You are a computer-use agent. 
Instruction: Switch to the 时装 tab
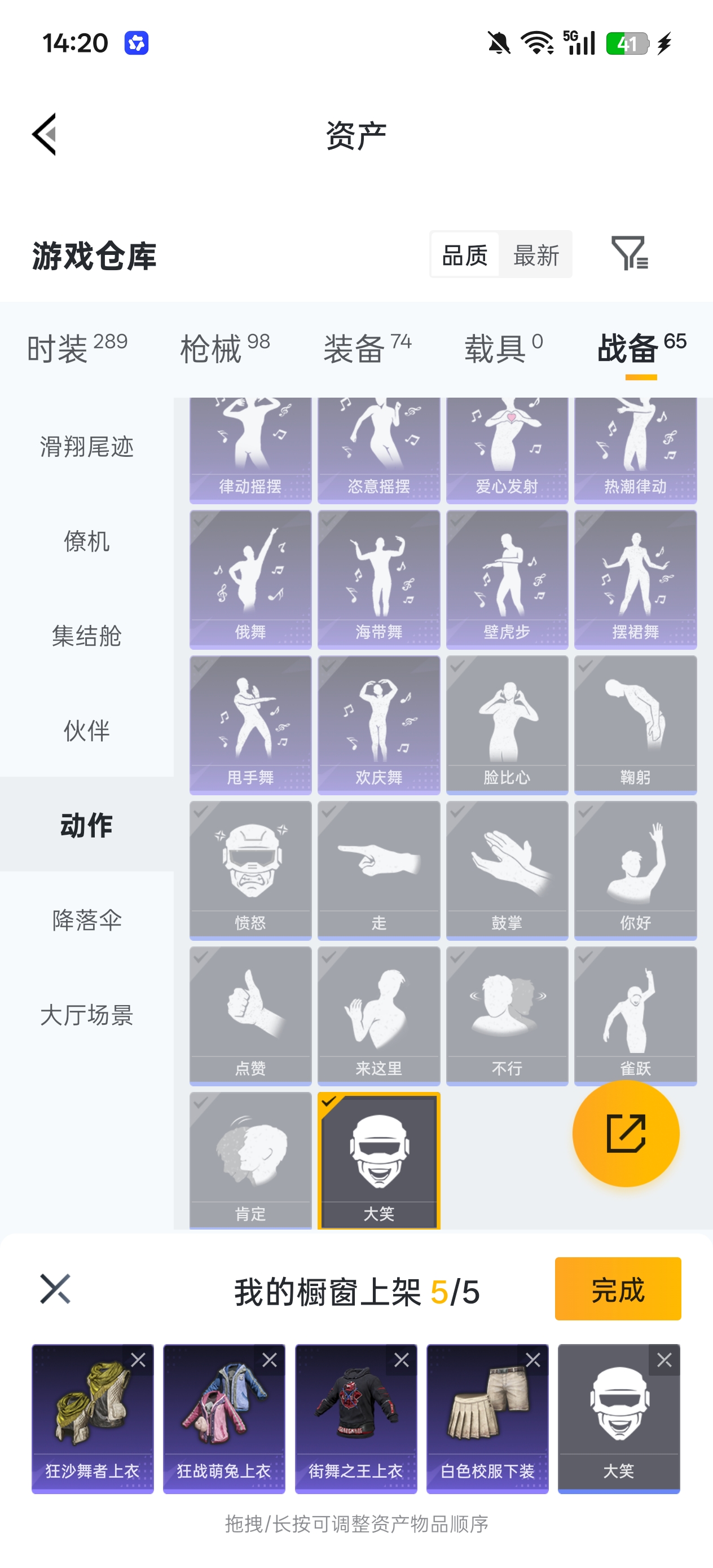coord(77,348)
